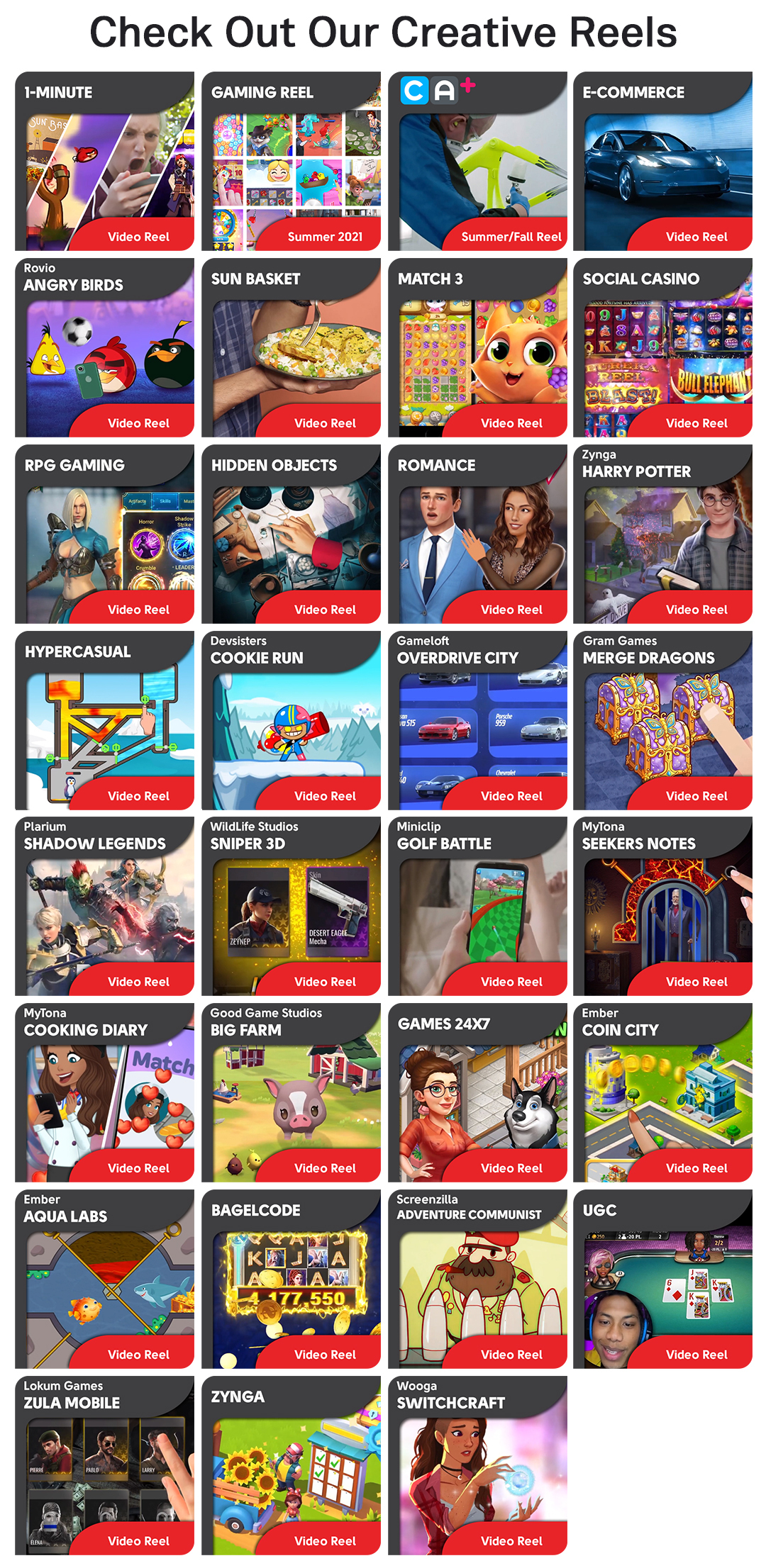View the UGC video reel
This screenshot has height=1568, width=766.
(x=662, y=1279)
